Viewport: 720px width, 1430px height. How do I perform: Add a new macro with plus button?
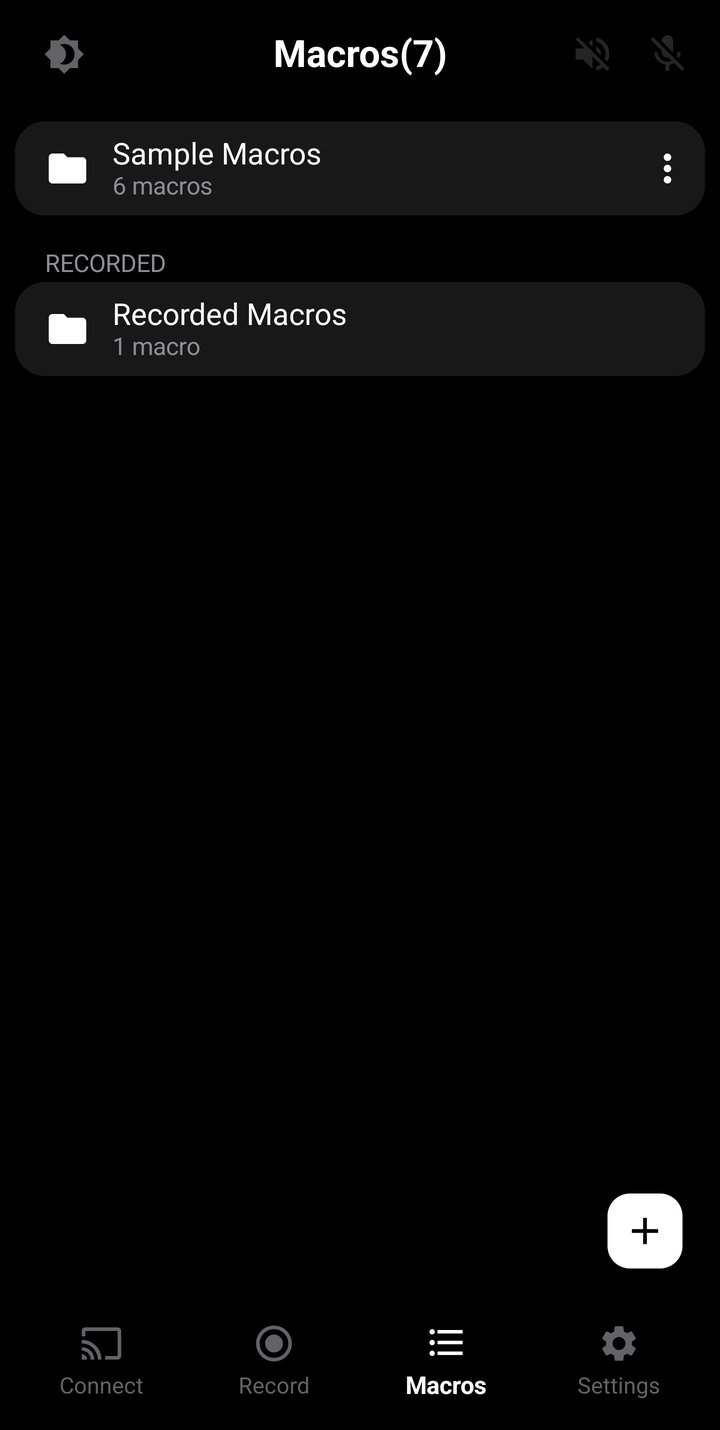point(645,1231)
